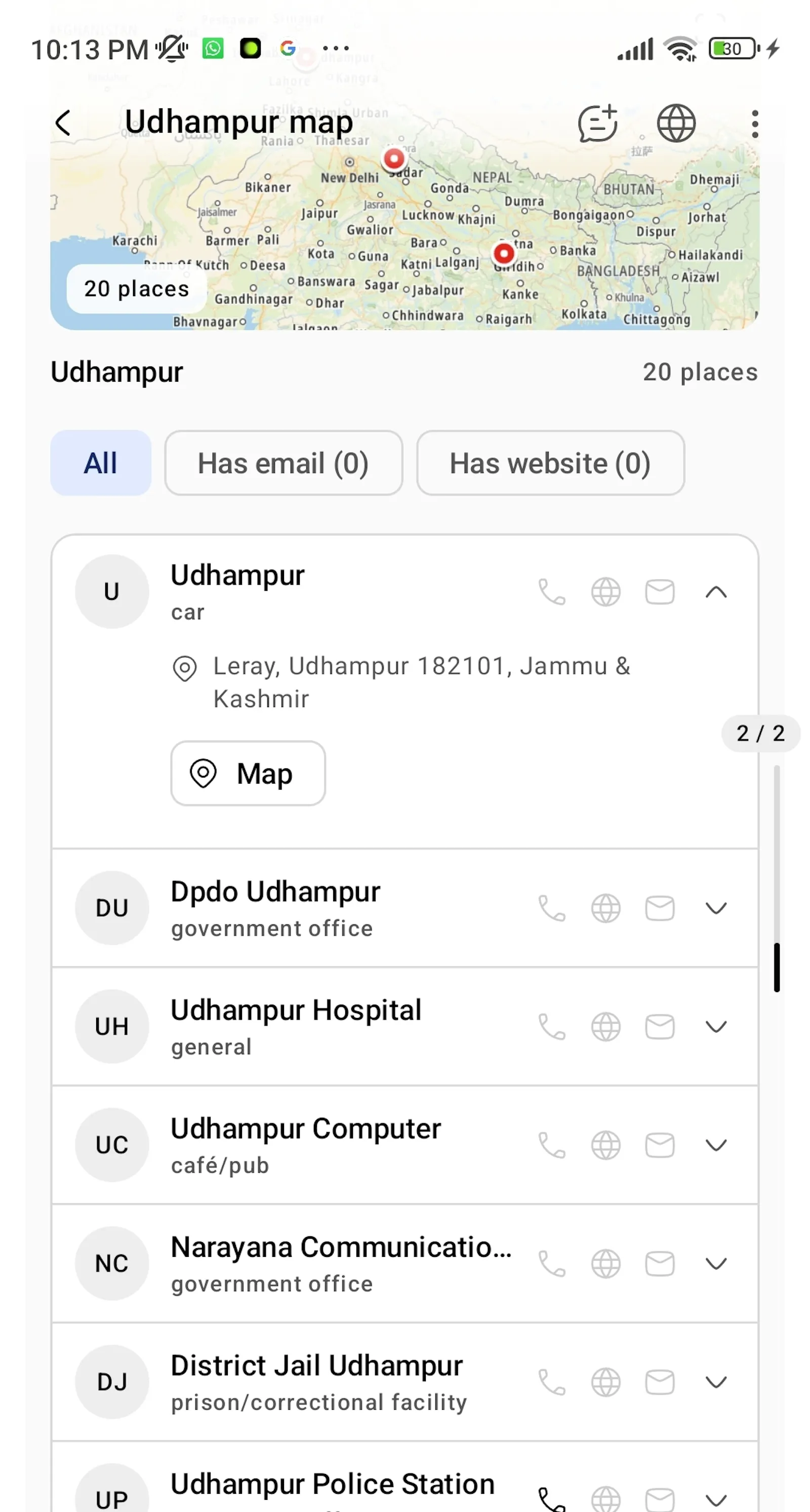This screenshot has height=1512, width=810.
Task: Go back using the top-left arrow
Action: tap(63, 124)
